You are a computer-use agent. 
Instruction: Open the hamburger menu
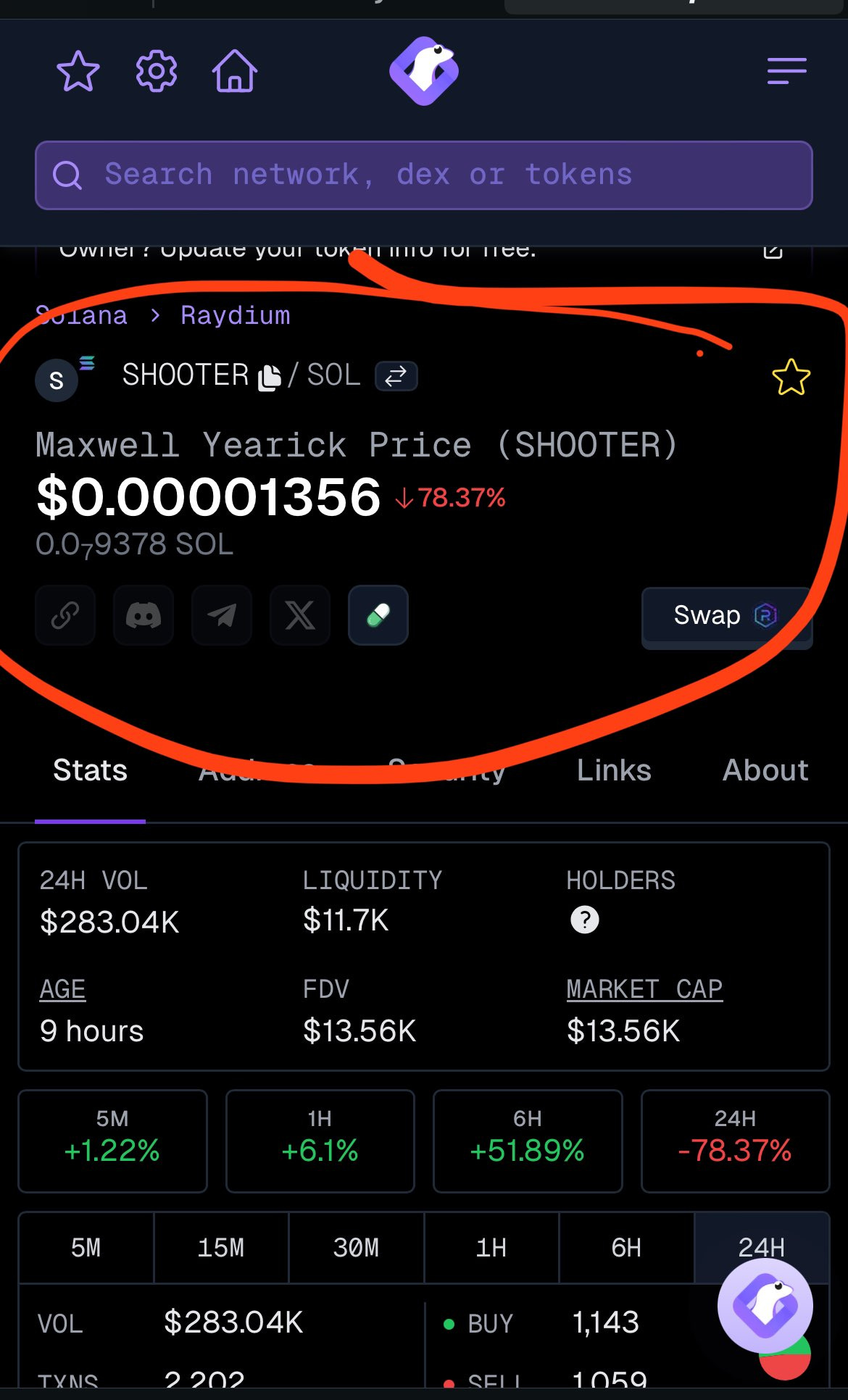(787, 71)
